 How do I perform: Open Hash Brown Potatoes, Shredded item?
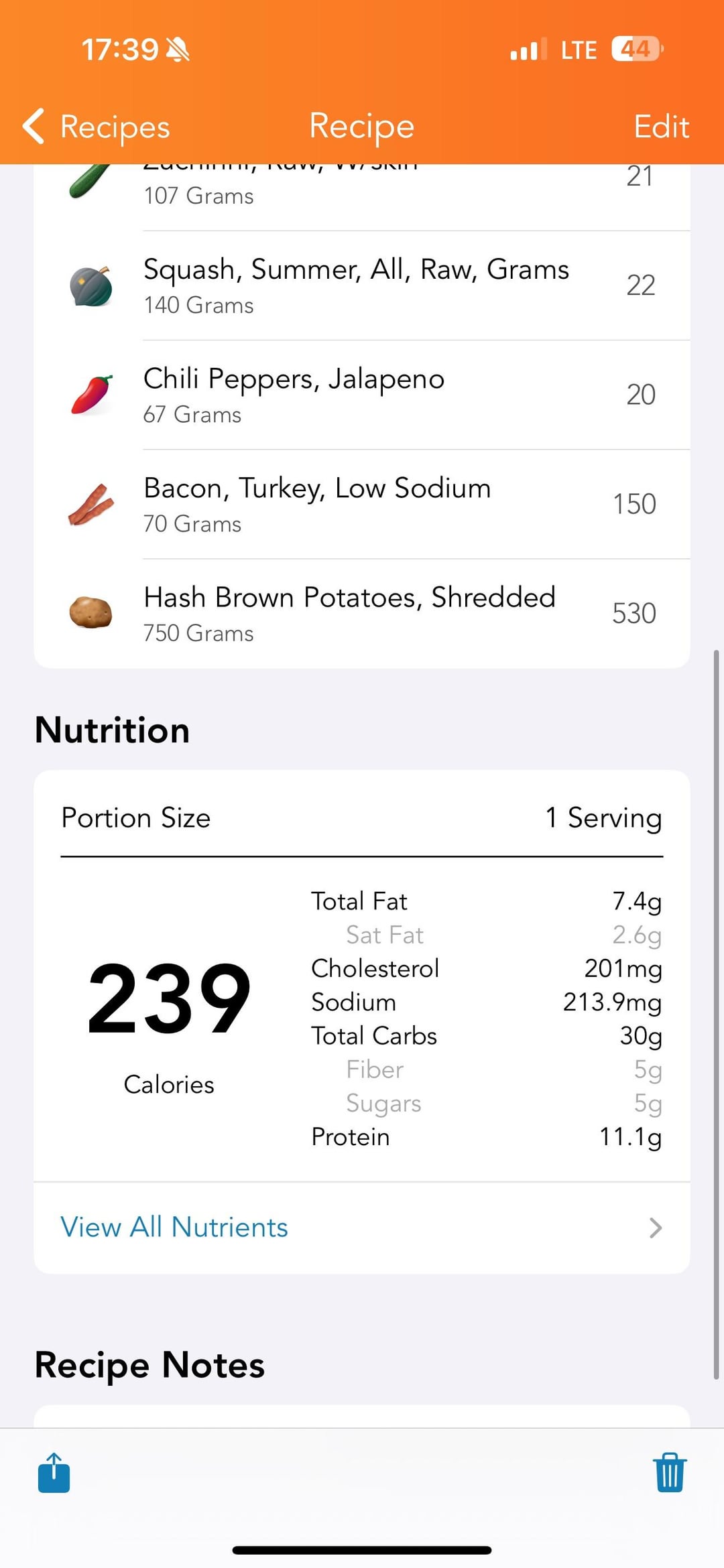[x=362, y=613]
